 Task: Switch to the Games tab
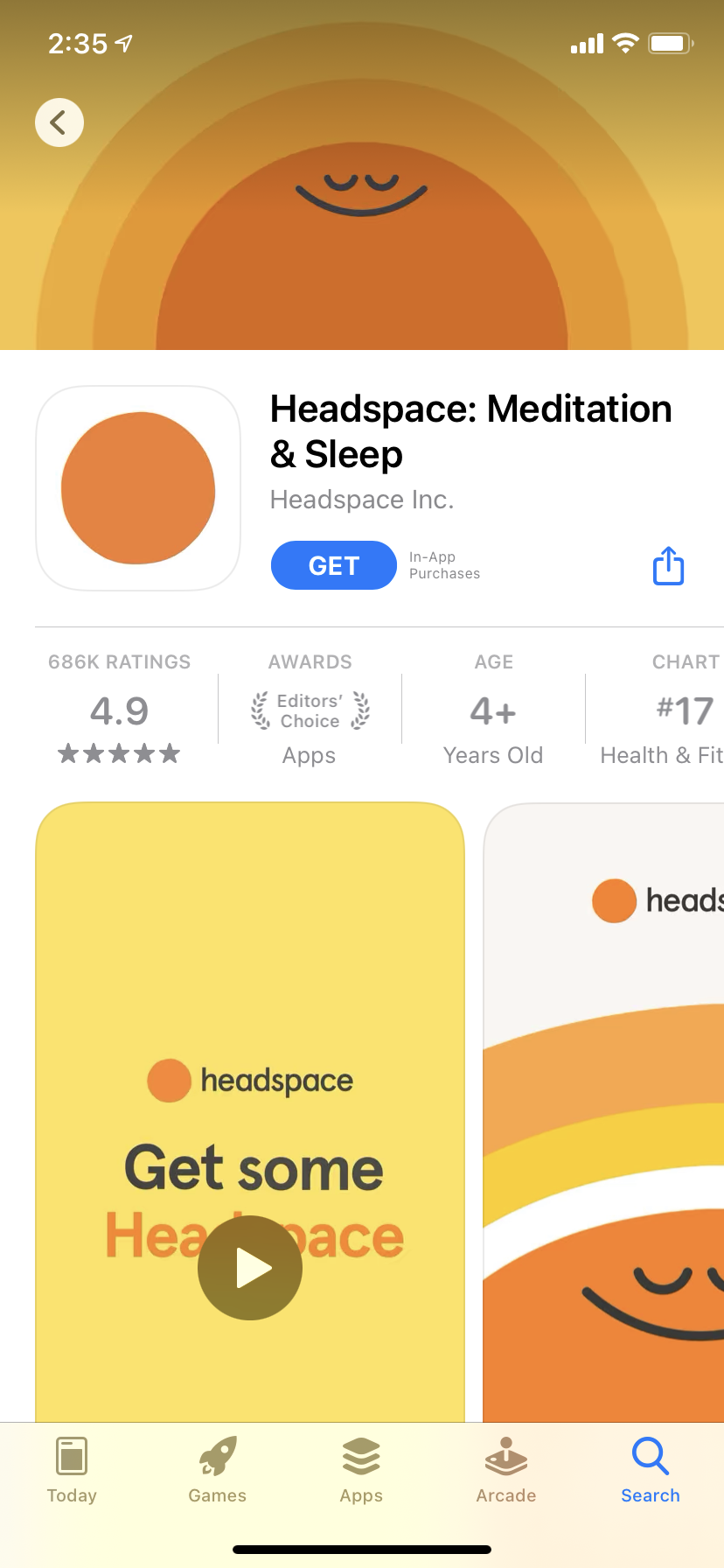[218, 1470]
